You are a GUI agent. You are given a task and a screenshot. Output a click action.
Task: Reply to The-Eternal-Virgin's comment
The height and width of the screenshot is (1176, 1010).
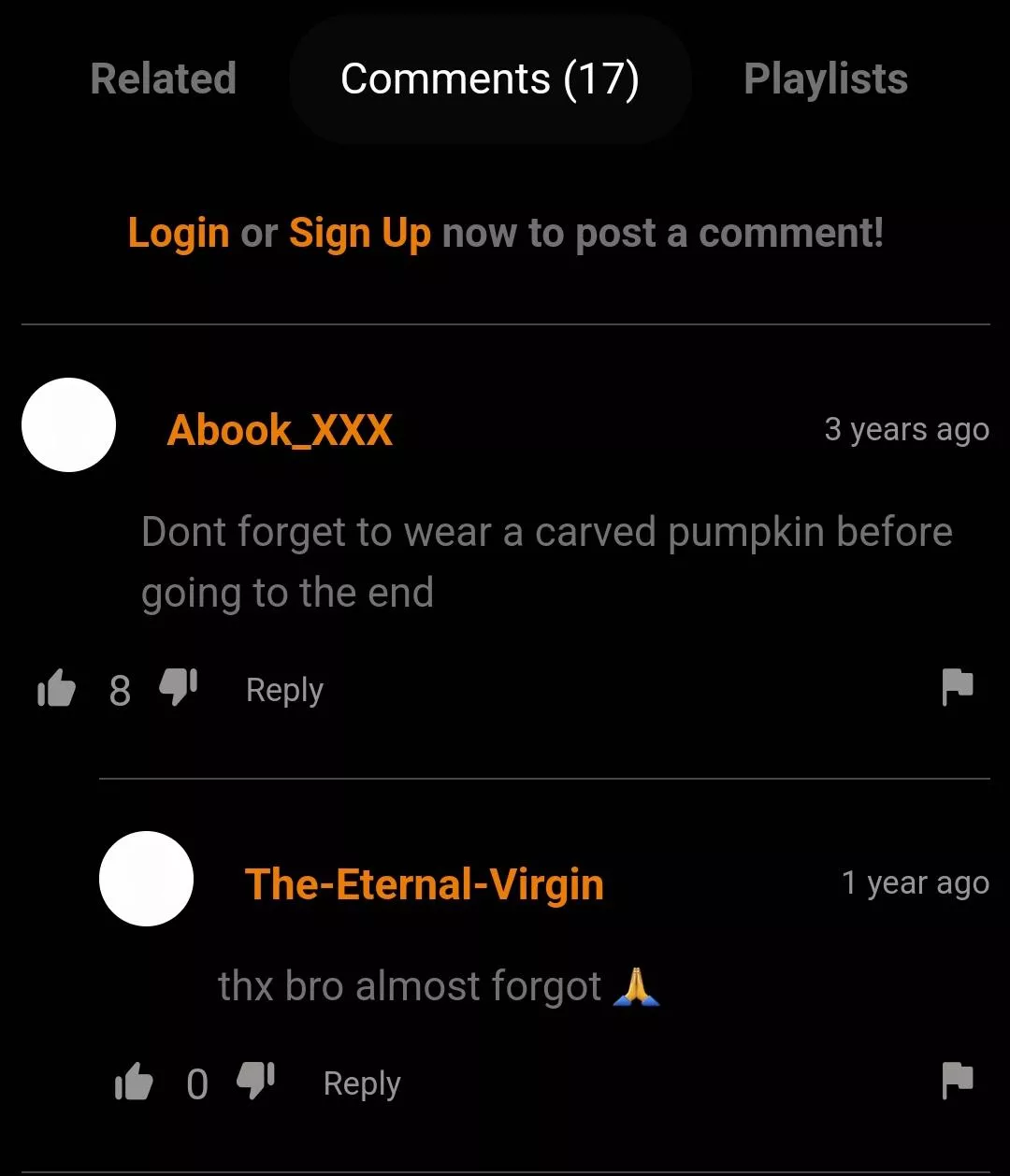pyautogui.click(x=362, y=1083)
